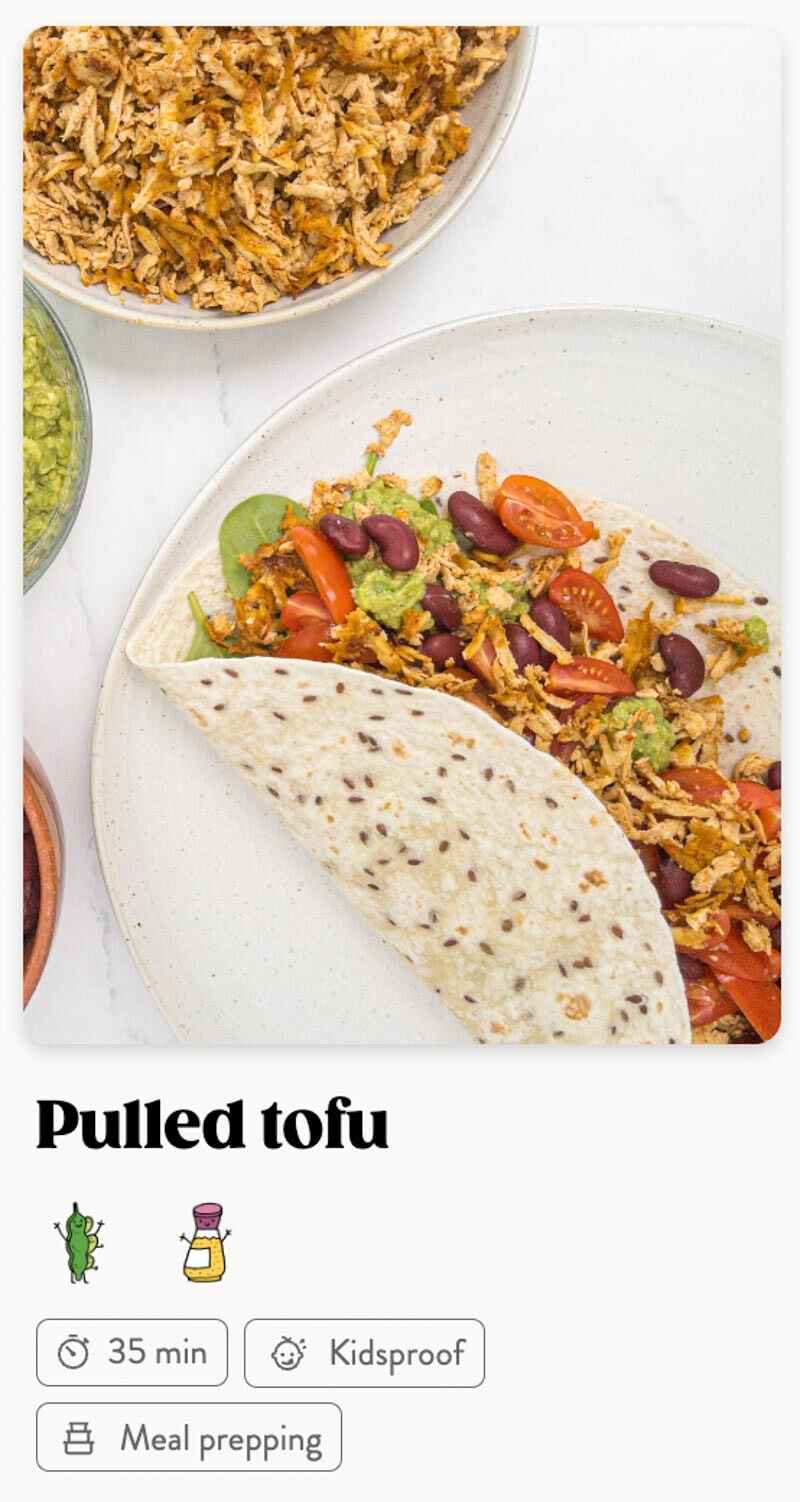Tap the 35 min time tag
The height and width of the screenshot is (1502, 800).
[132, 1353]
